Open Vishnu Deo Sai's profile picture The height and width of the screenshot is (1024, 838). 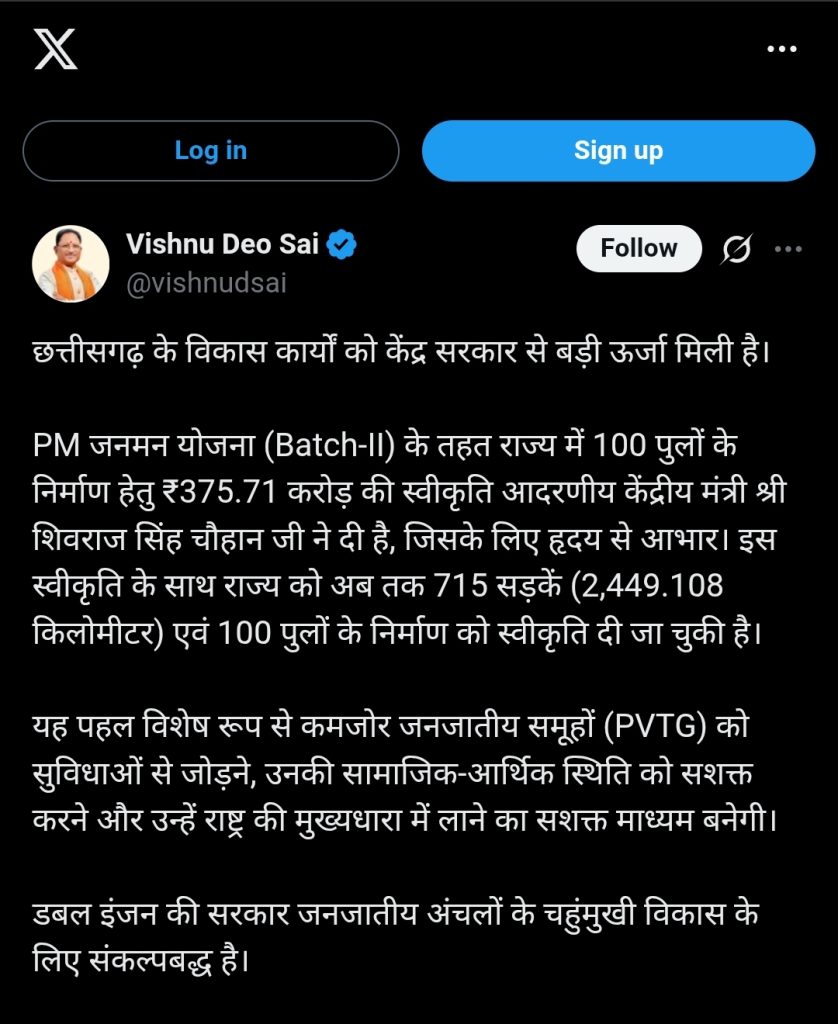[x=71, y=263]
